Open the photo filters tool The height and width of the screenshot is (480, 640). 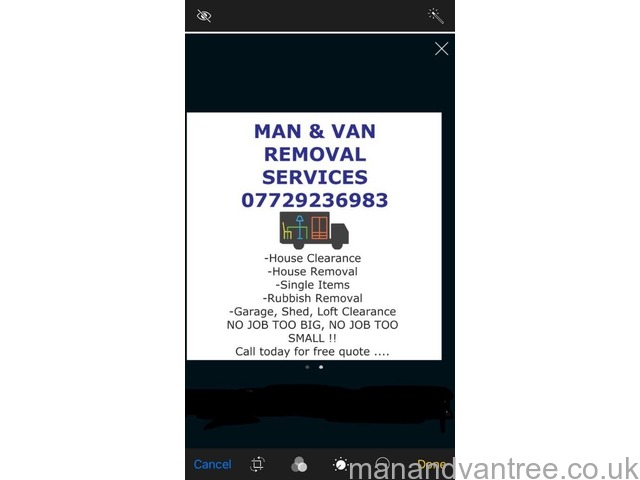click(x=298, y=464)
